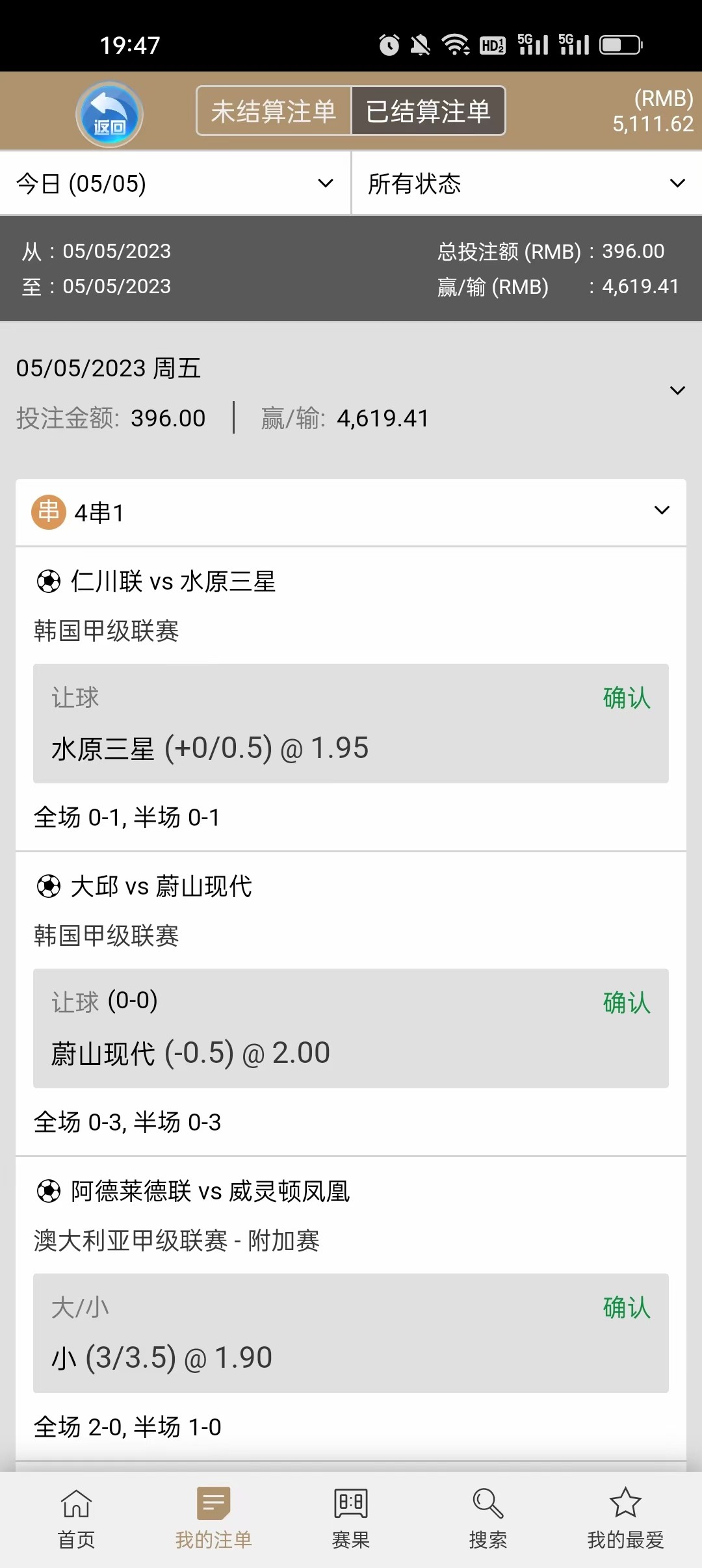Select the 已结算注单 tab
Image resolution: width=702 pixels, height=1568 pixels.
pyautogui.click(x=428, y=111)
